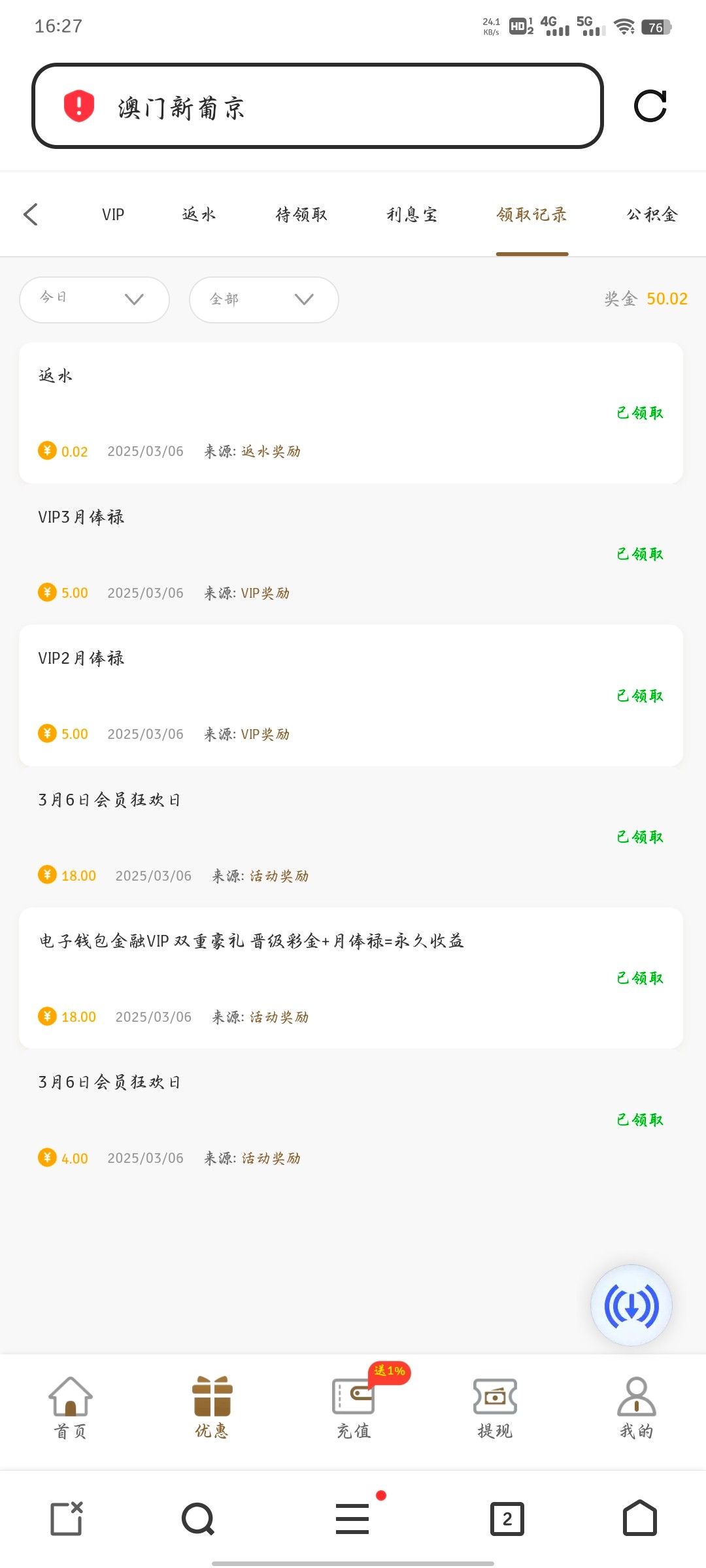Tap the blue floating download button
The image size is (706, 1568).
click(x=631, y=1305)
